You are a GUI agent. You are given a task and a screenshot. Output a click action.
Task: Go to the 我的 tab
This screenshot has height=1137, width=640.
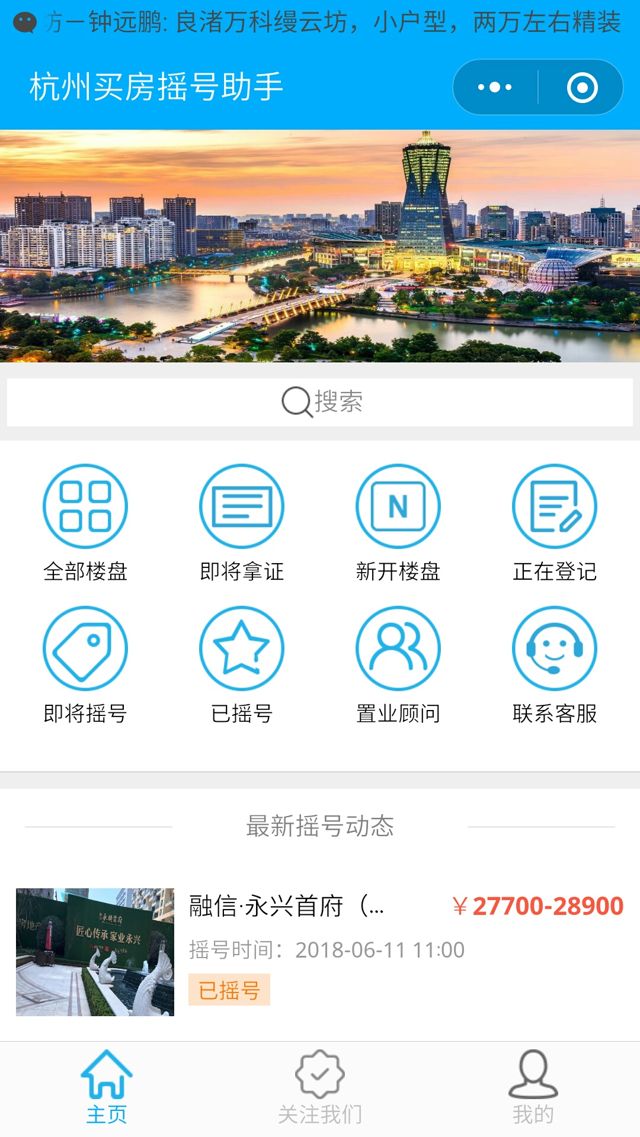(533, 1088)
